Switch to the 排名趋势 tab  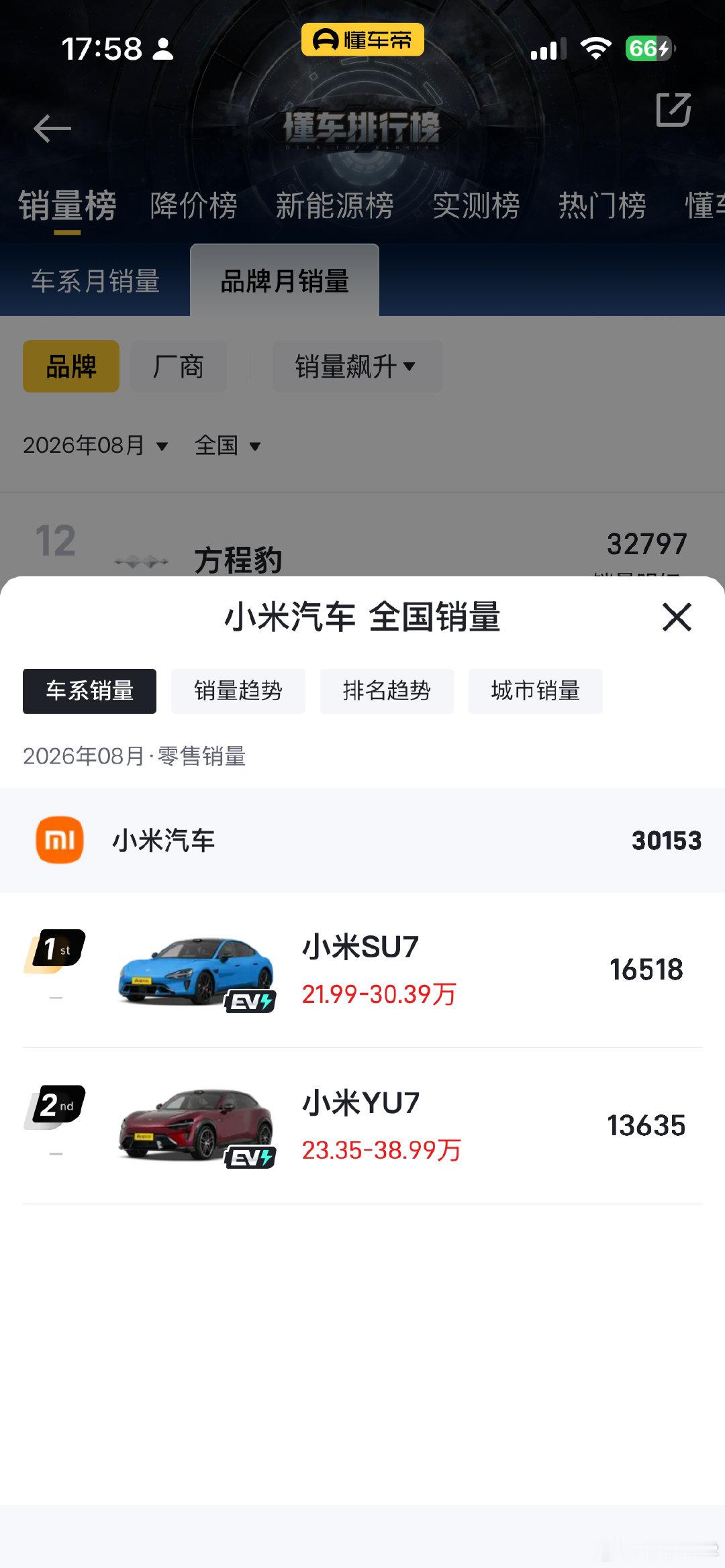(x=387, y=691)
